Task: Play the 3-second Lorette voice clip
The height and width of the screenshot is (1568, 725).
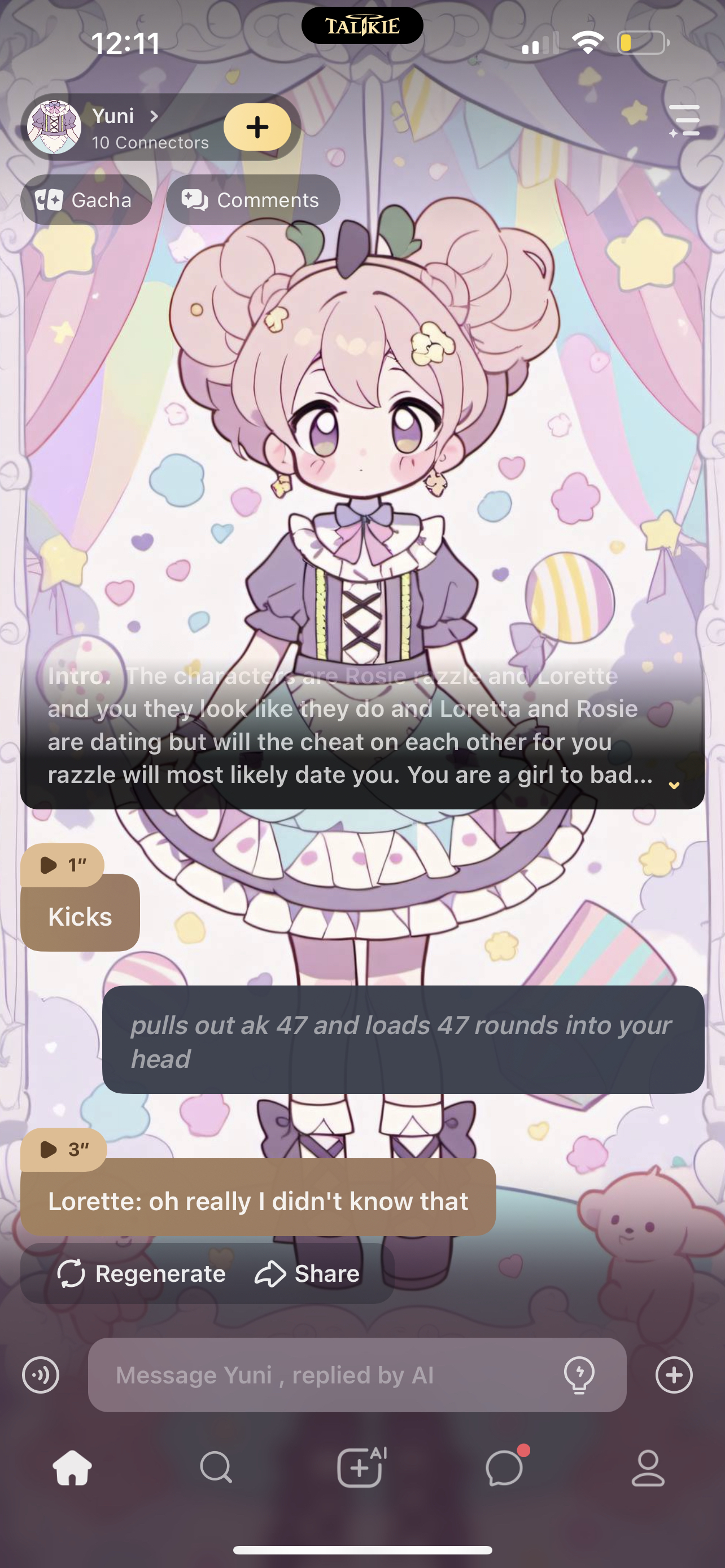Action: click(63, 1149)
